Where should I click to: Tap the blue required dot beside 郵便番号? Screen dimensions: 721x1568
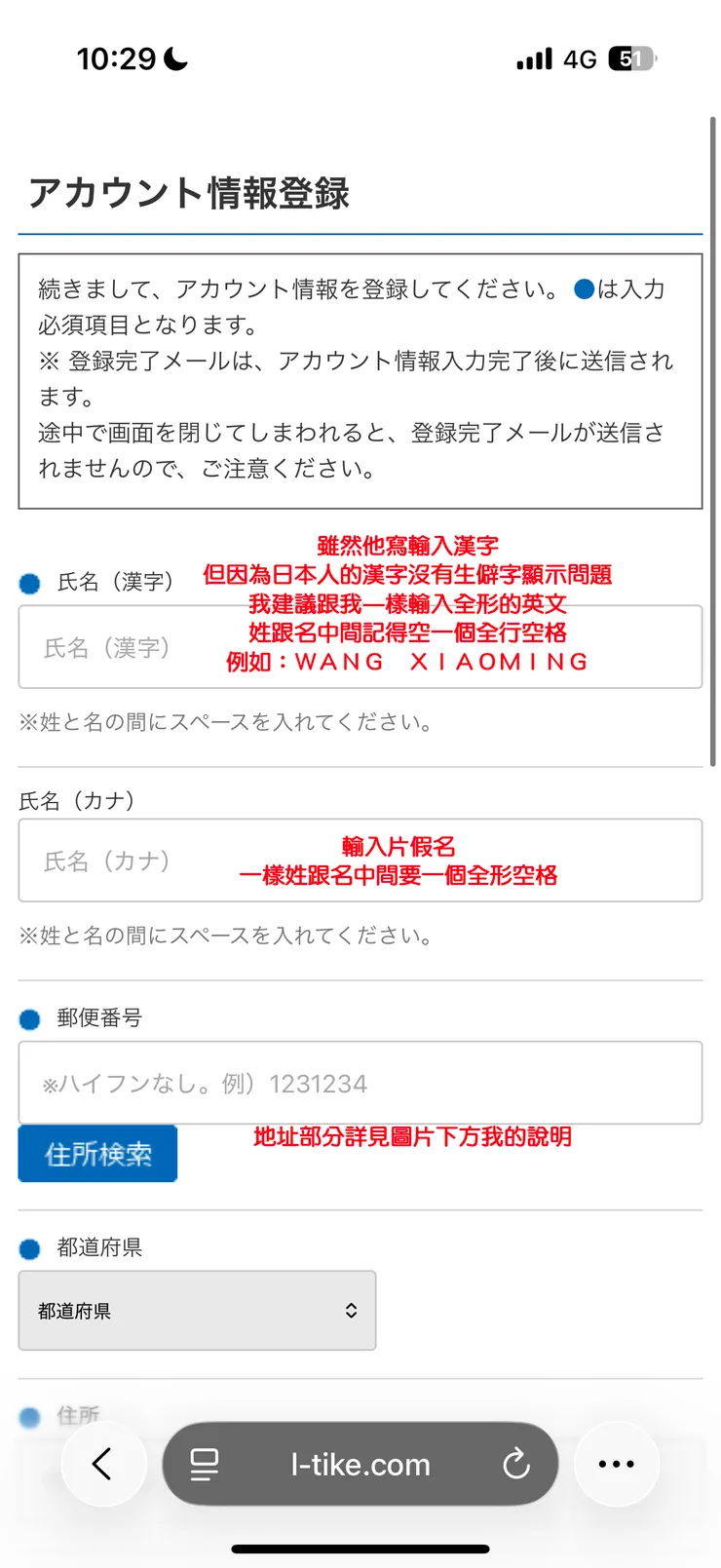[x=29, y=1019]
